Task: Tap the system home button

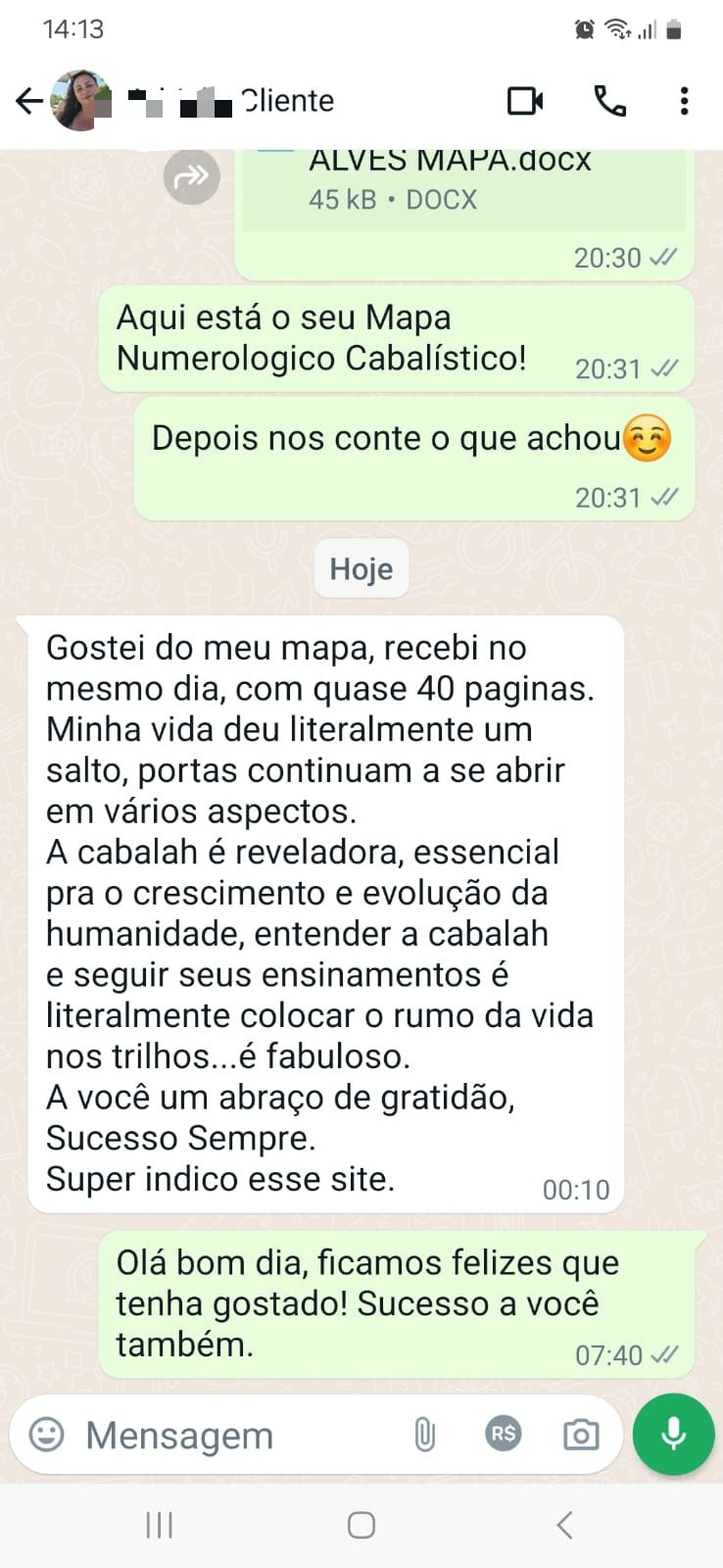Action: [x=361, y=1525]
